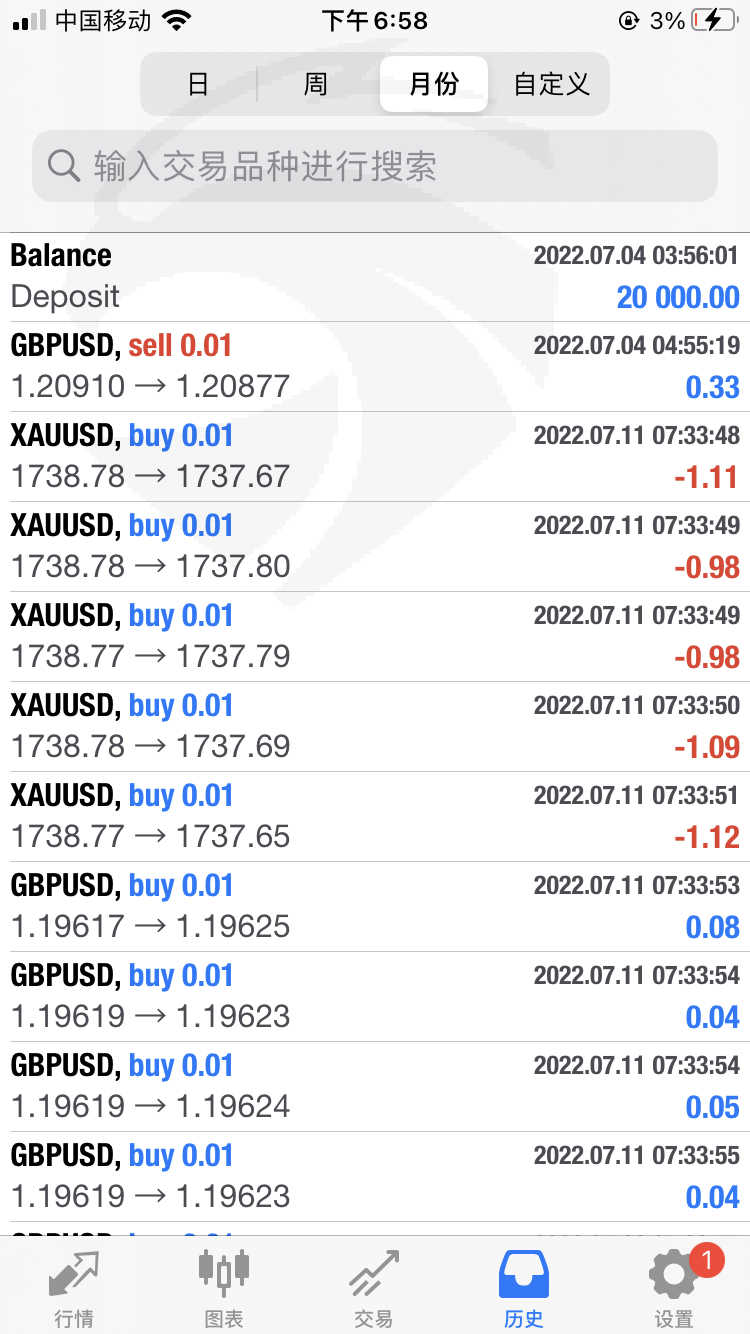Viewport: 750px width, 1334px height.
Task: Open the 设置 settings tab
Action: click(674, 1287)
